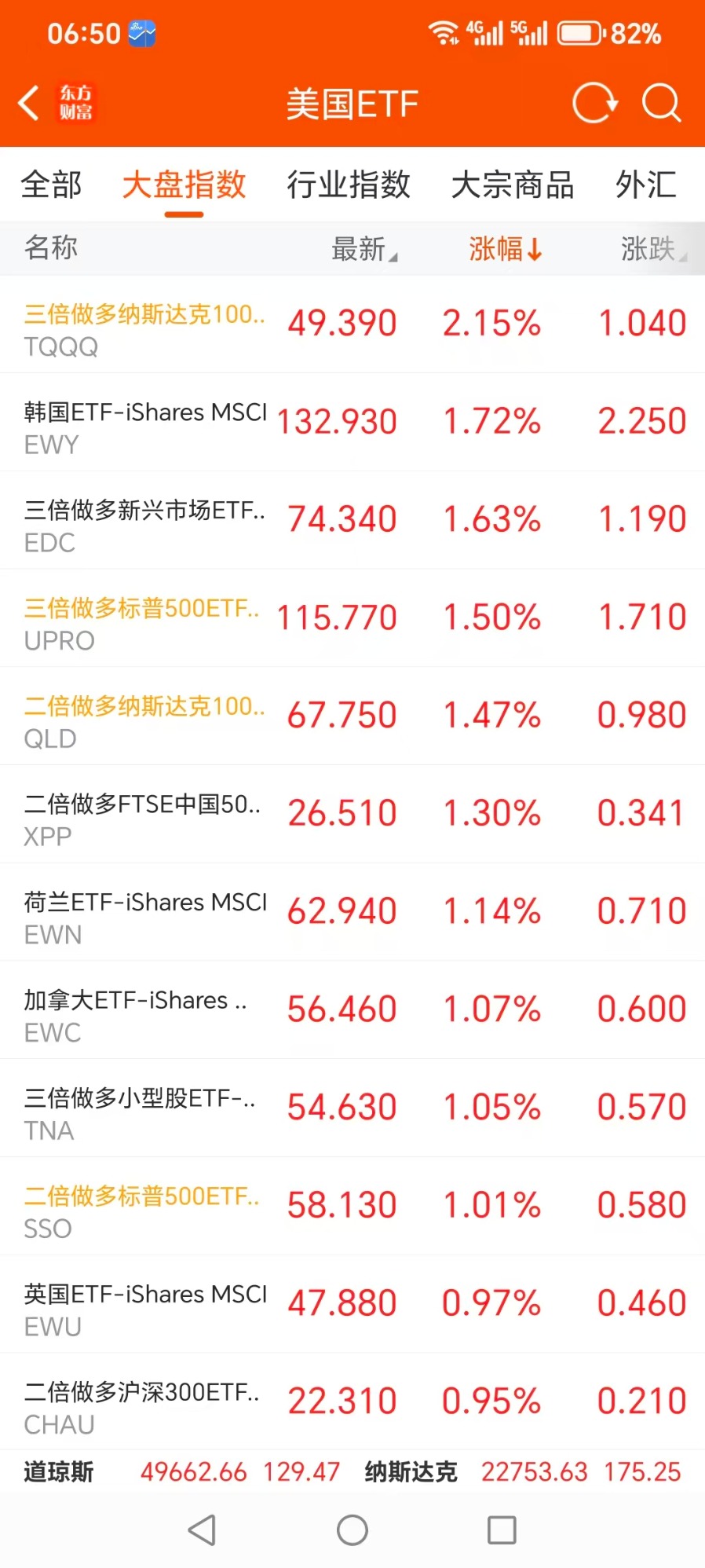View the QLD quote
This screenshot has width=705, height=1568.
[x=352, y=716]
